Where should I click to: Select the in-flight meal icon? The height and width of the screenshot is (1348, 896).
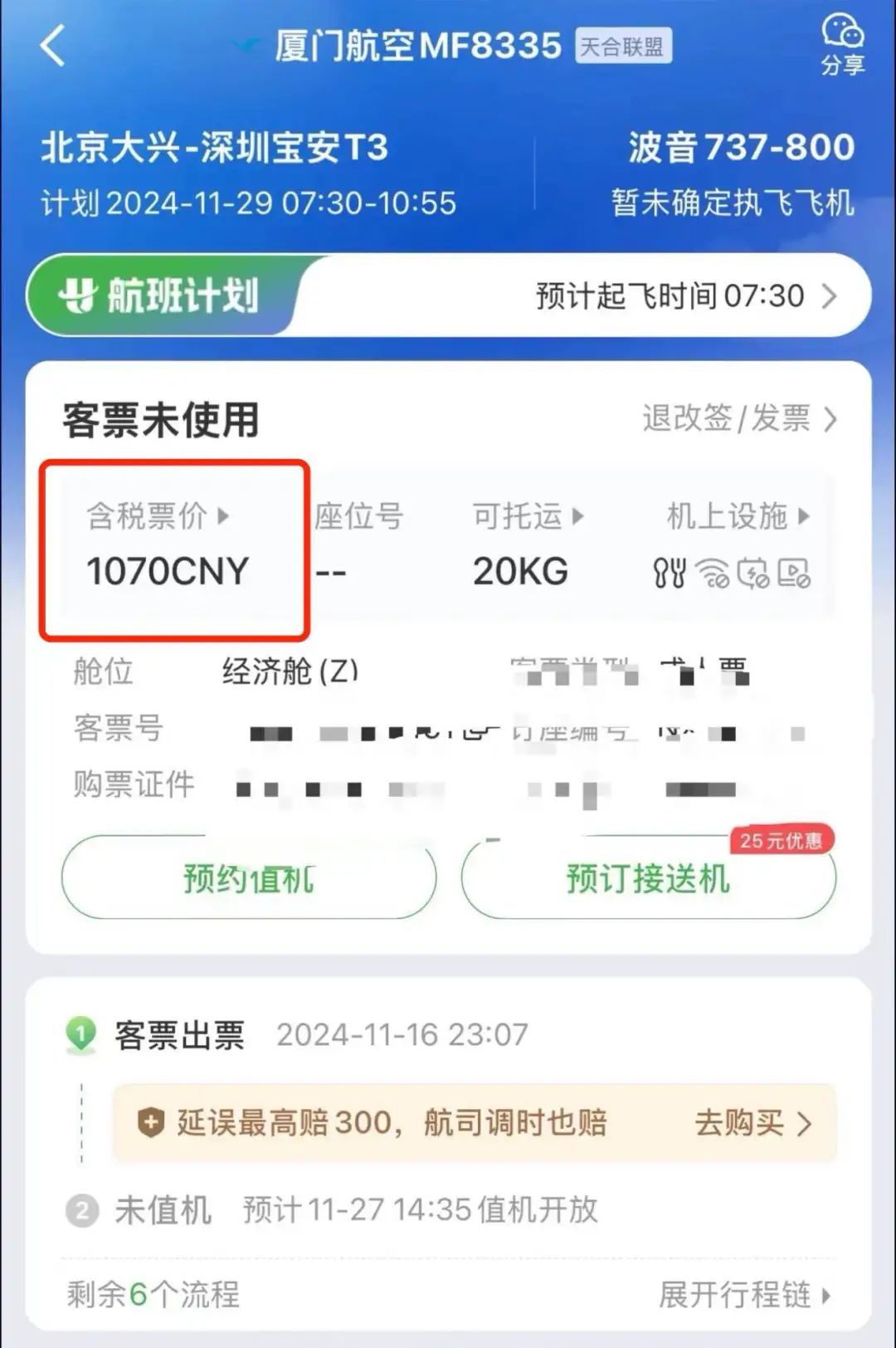coord(668,571)
